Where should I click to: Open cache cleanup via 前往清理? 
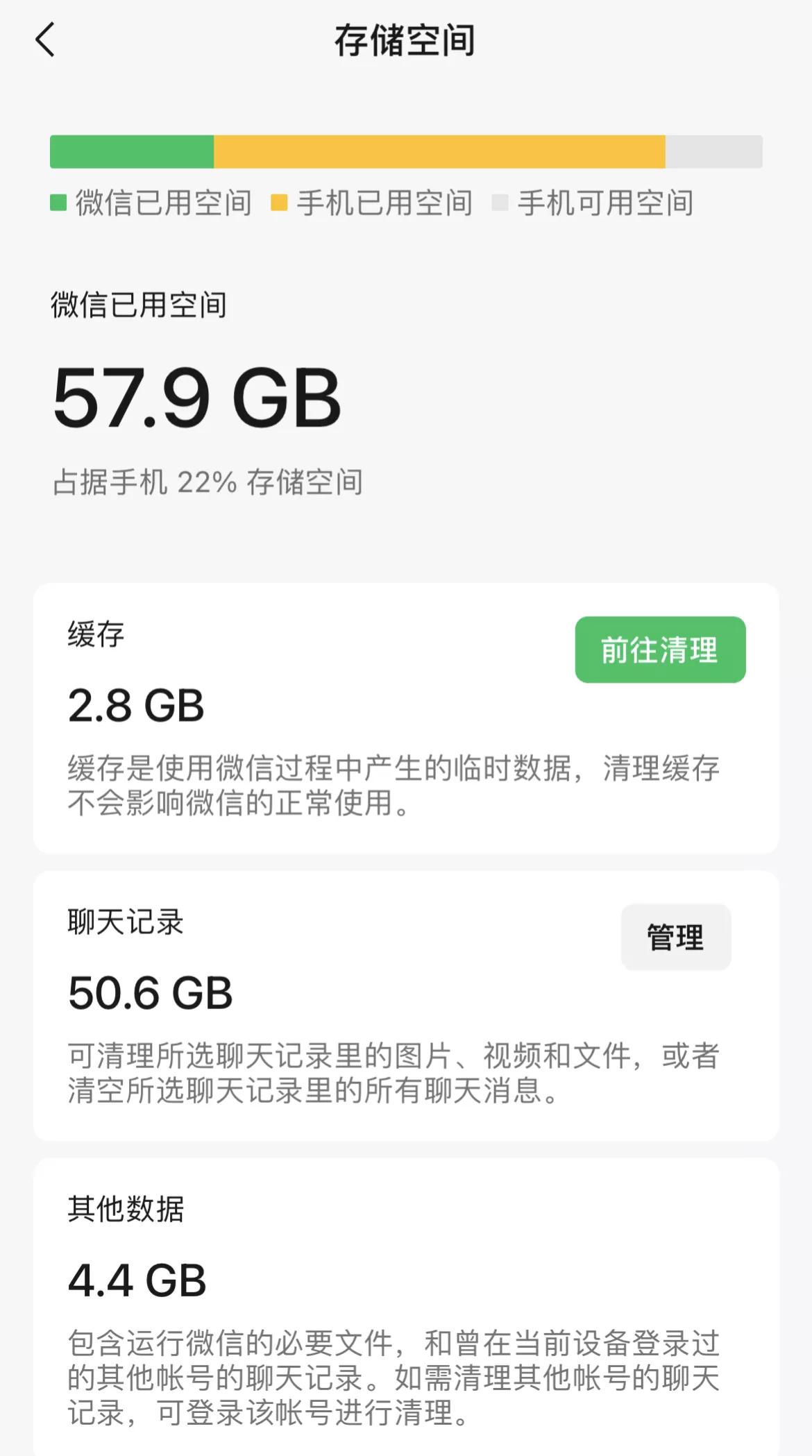coord(659,650)
